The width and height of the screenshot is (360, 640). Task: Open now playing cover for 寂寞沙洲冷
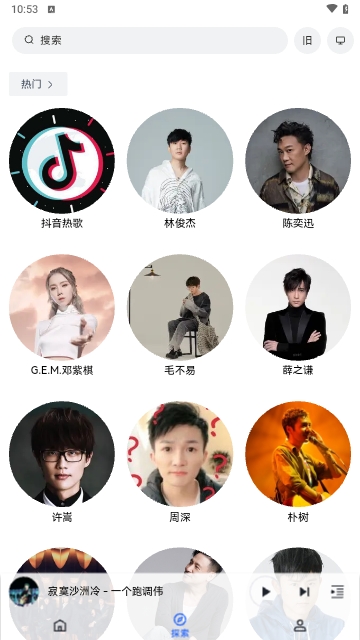[24, 591]
